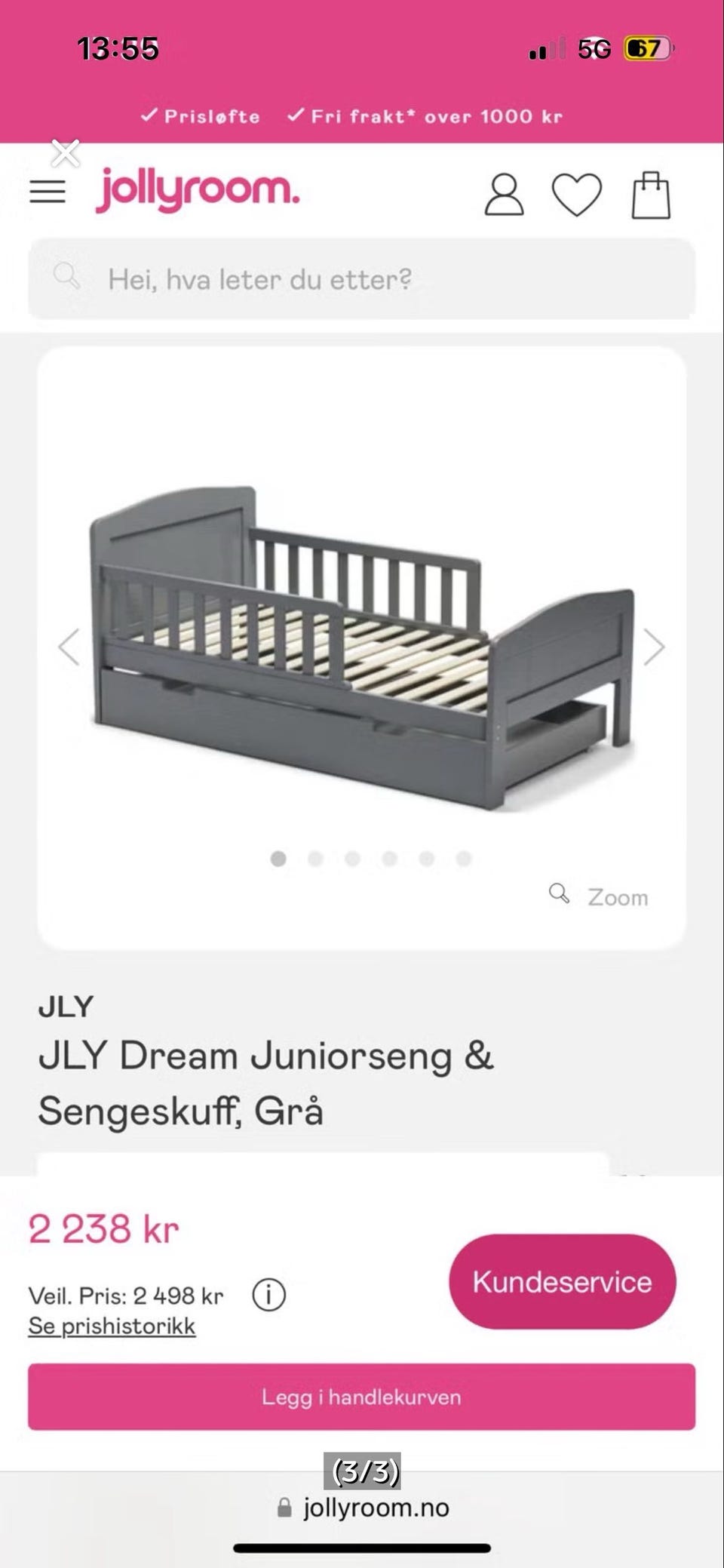The image size is (724, 1568).
Task: Open Kundeservice chat
Action: click(x=563, y=1281)
